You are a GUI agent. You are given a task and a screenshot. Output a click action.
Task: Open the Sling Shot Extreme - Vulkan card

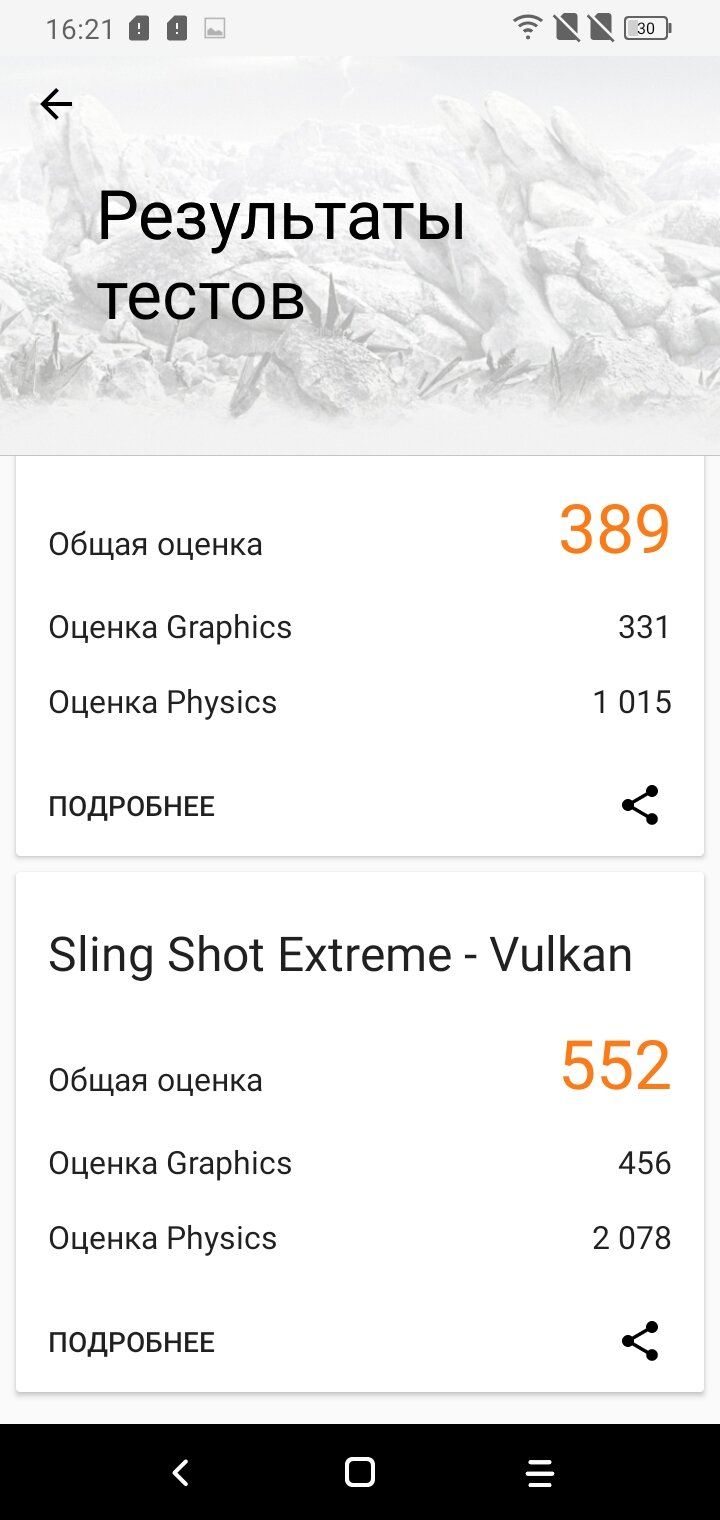click(360, 1132)
